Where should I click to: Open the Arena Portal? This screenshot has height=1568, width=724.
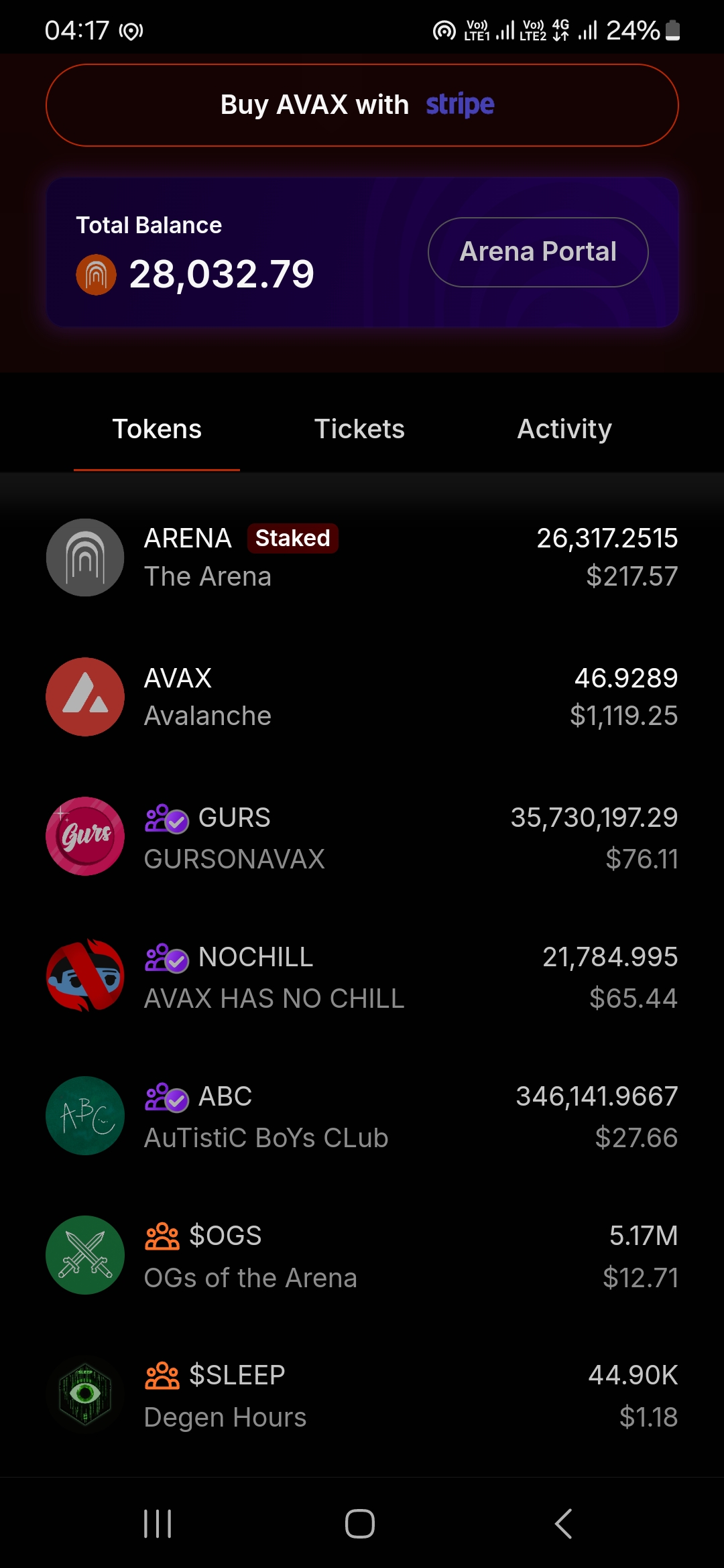click(538, 252)
